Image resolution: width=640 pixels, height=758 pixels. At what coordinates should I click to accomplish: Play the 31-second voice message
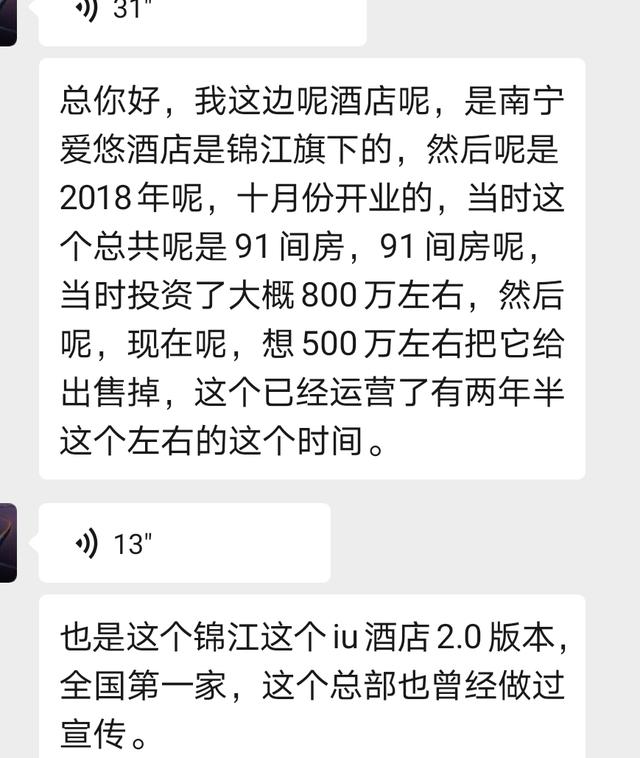200,14
